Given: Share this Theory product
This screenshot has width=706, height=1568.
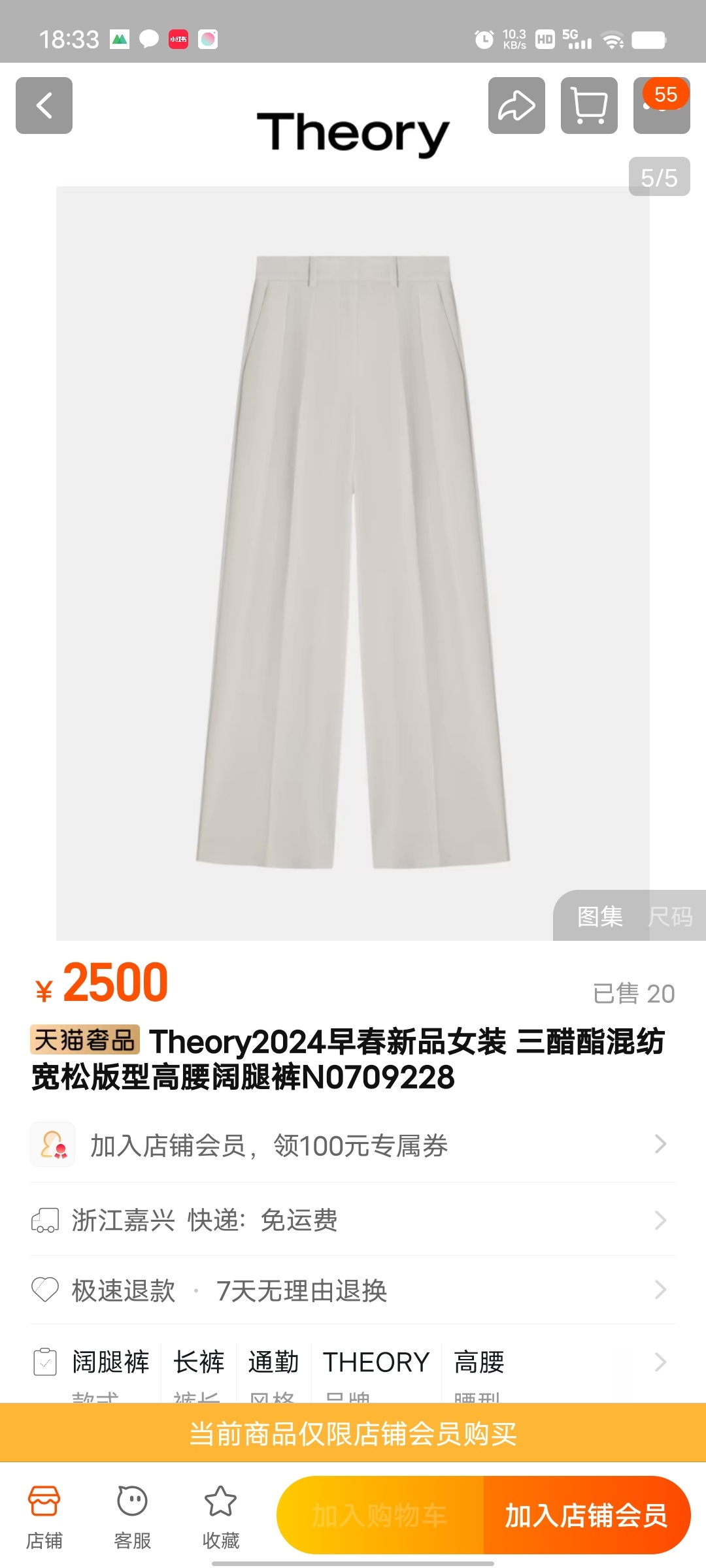Looking at the screenshot, I should click(516, 105).
